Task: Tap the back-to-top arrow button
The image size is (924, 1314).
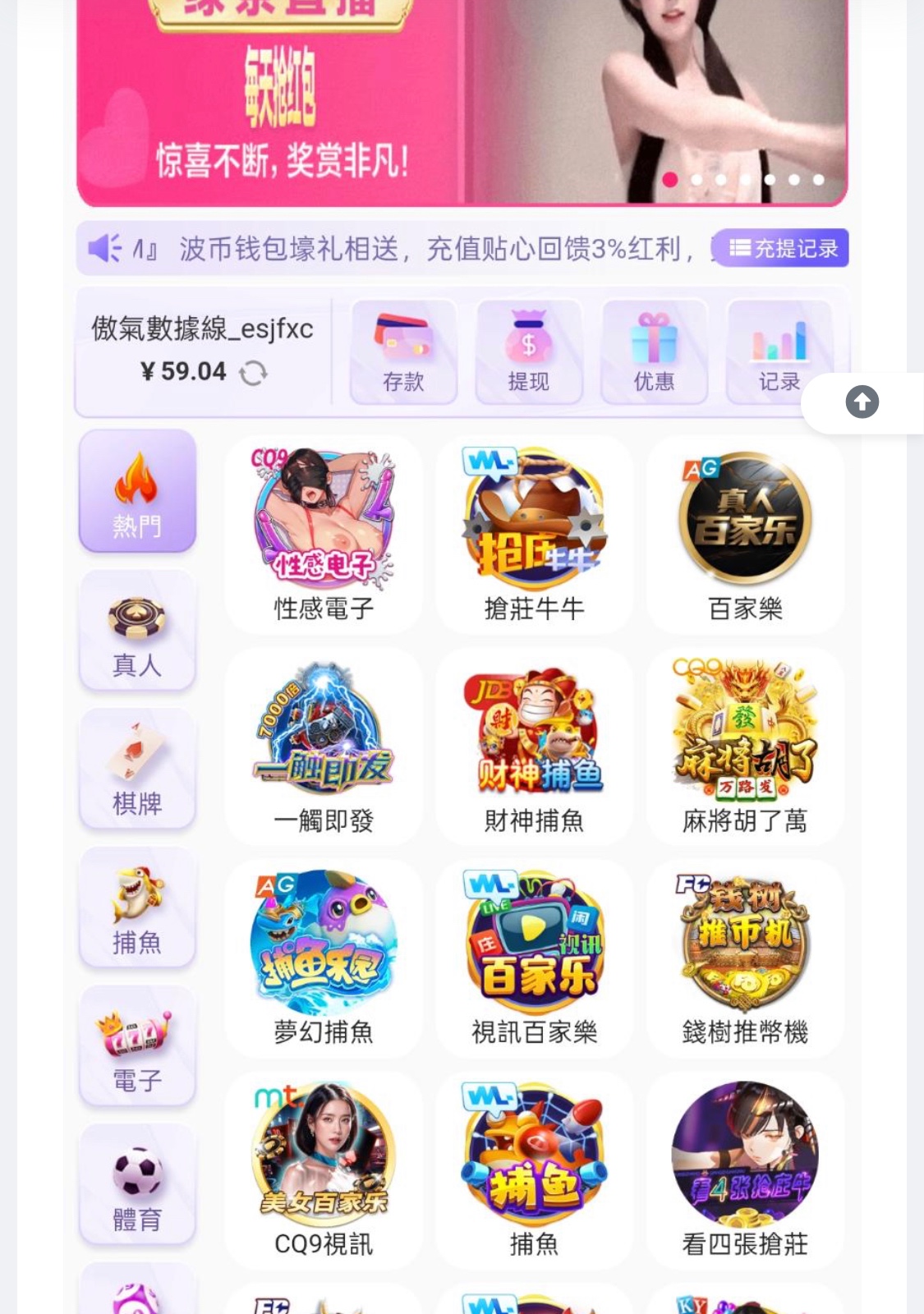Action: 862,402
